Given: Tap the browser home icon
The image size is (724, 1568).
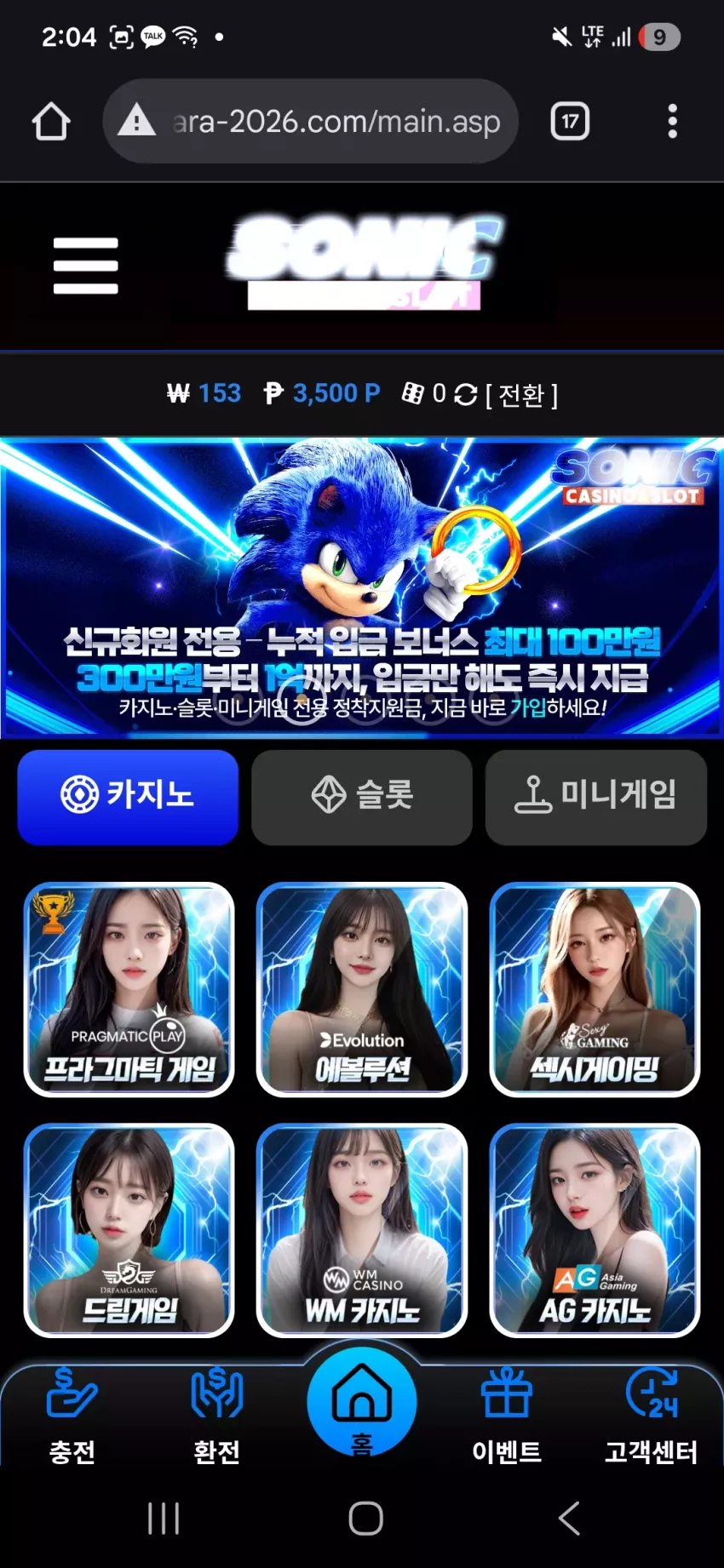Looking at the screenshot, I should [51, 122].
